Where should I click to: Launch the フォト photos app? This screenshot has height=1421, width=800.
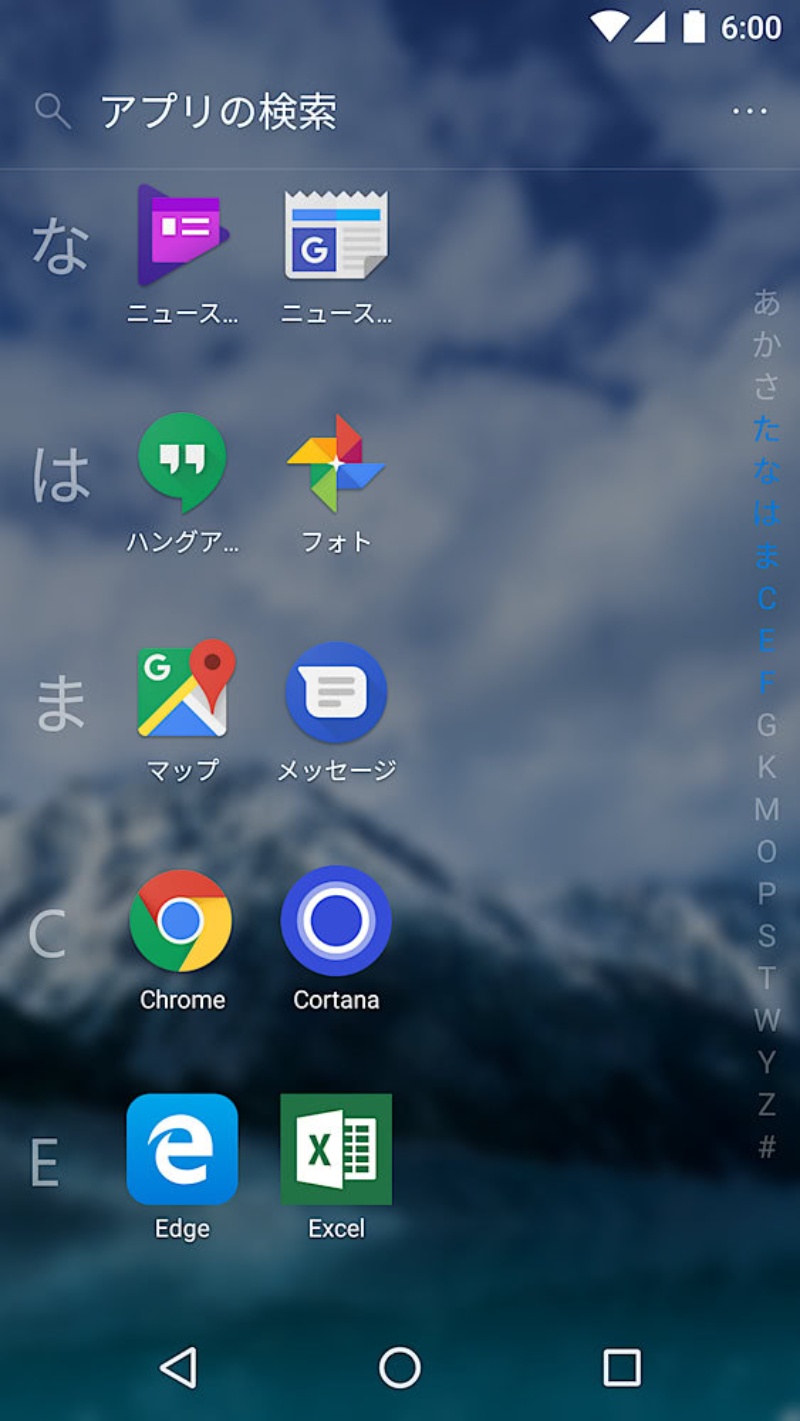[x=335, y=463]
